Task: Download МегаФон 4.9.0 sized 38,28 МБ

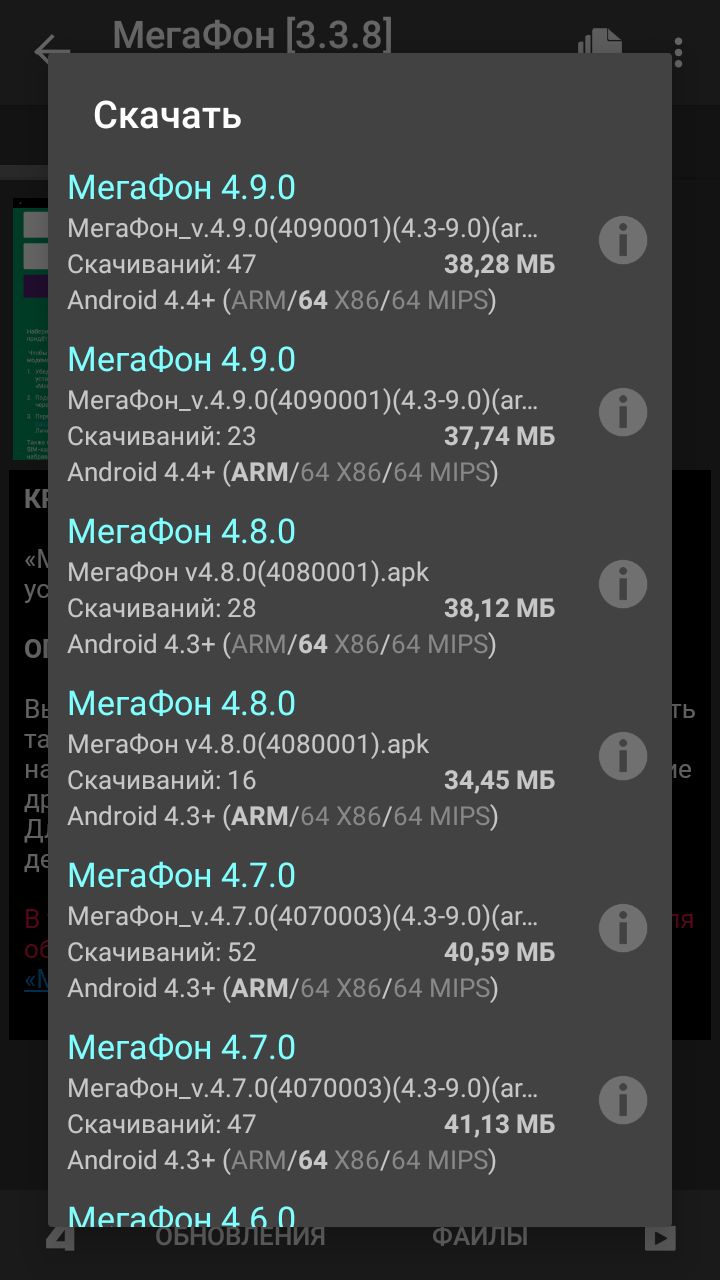Action: [x=310, y=244]
